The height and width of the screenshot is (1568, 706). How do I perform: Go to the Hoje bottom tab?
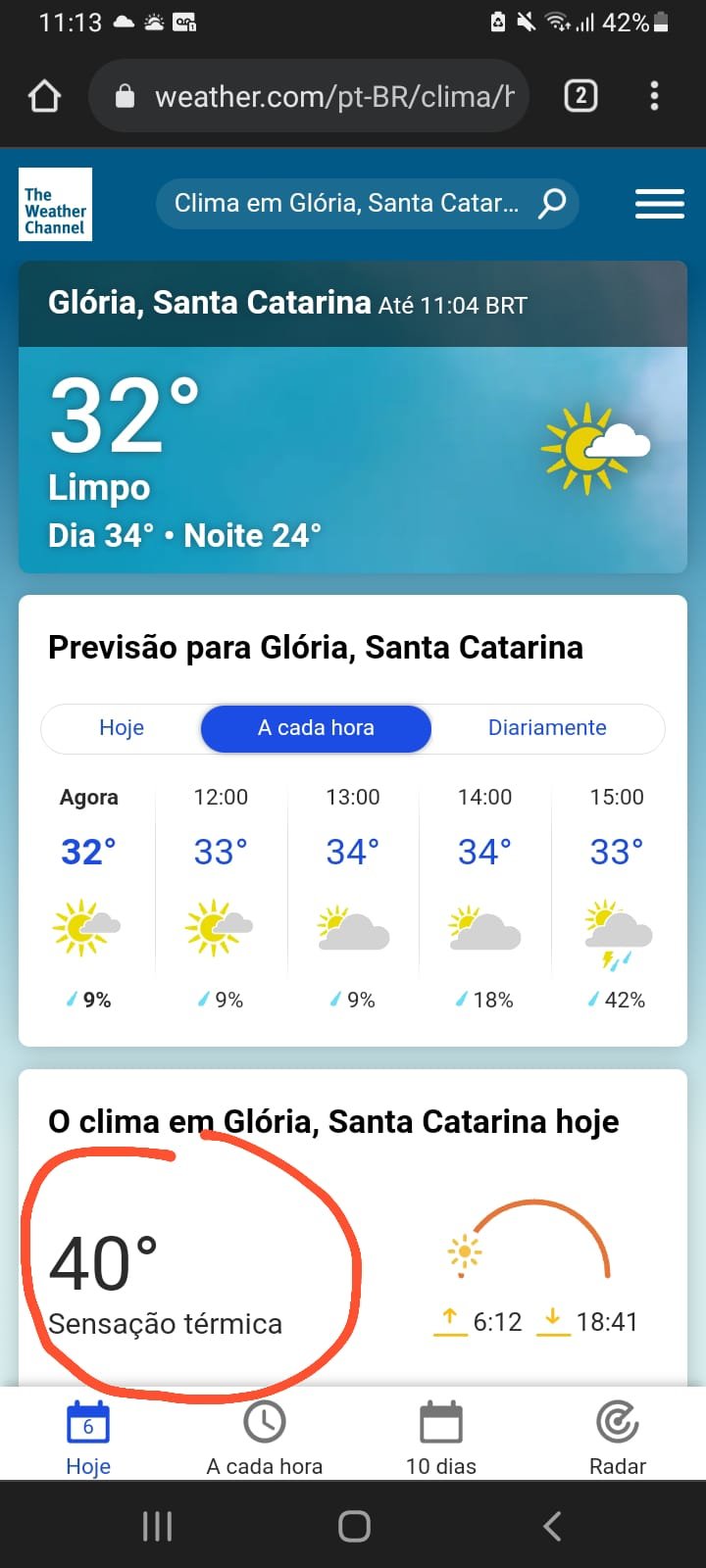point(88,1437)
